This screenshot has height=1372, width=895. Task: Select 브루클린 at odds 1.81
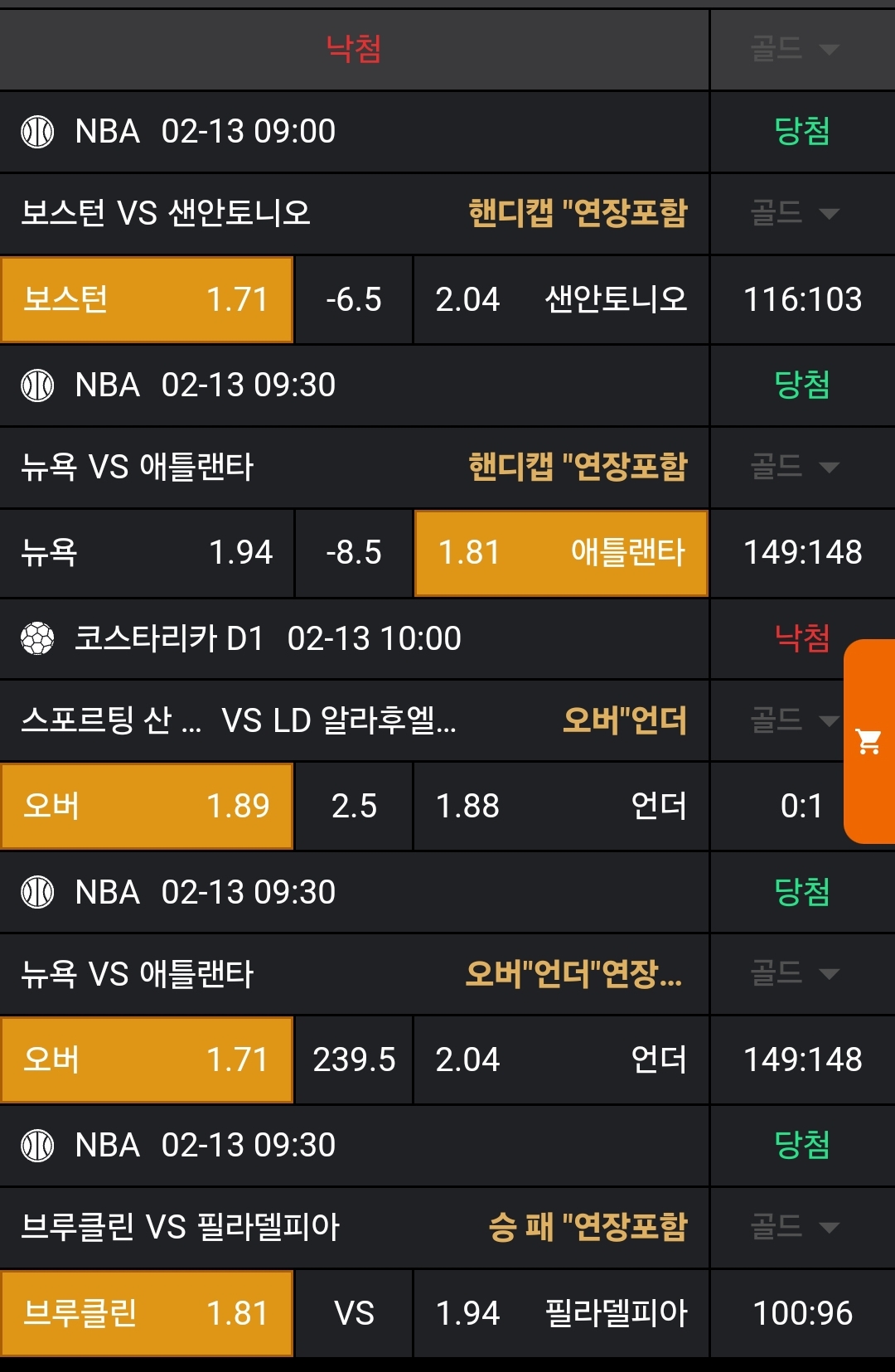pyautogui.click(x=147, y=1314)
